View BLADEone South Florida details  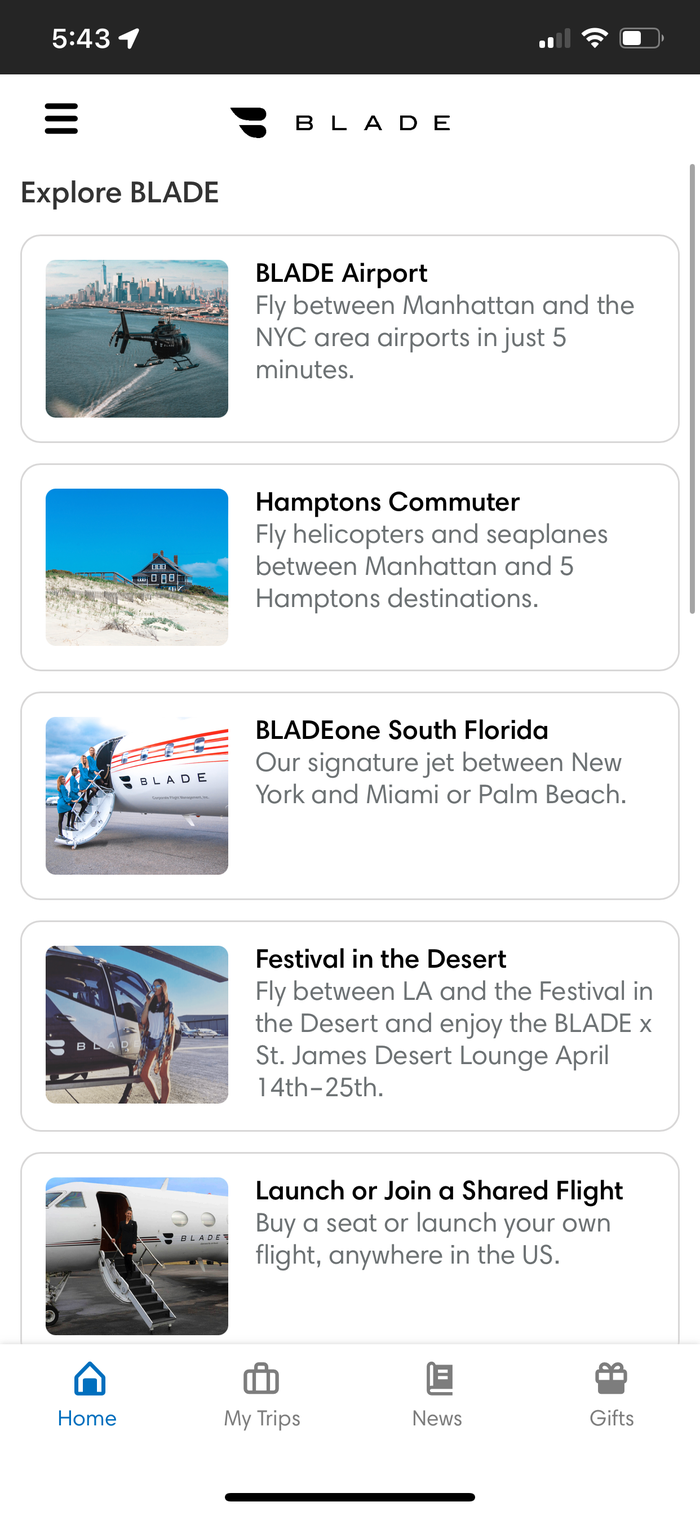tap(350, 796)
